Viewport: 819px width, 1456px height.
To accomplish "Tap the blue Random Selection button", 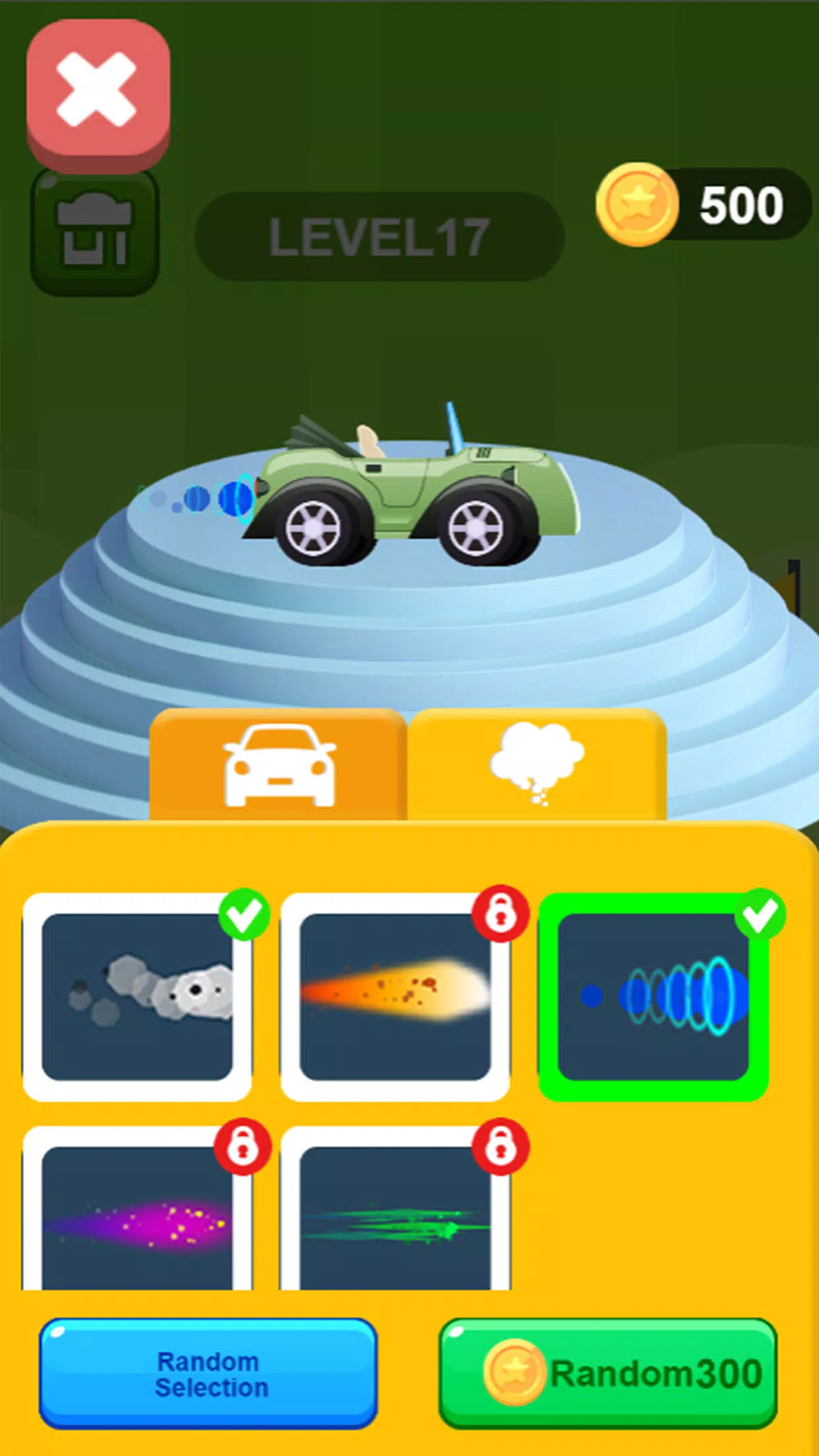I will tap(208, 1374).
